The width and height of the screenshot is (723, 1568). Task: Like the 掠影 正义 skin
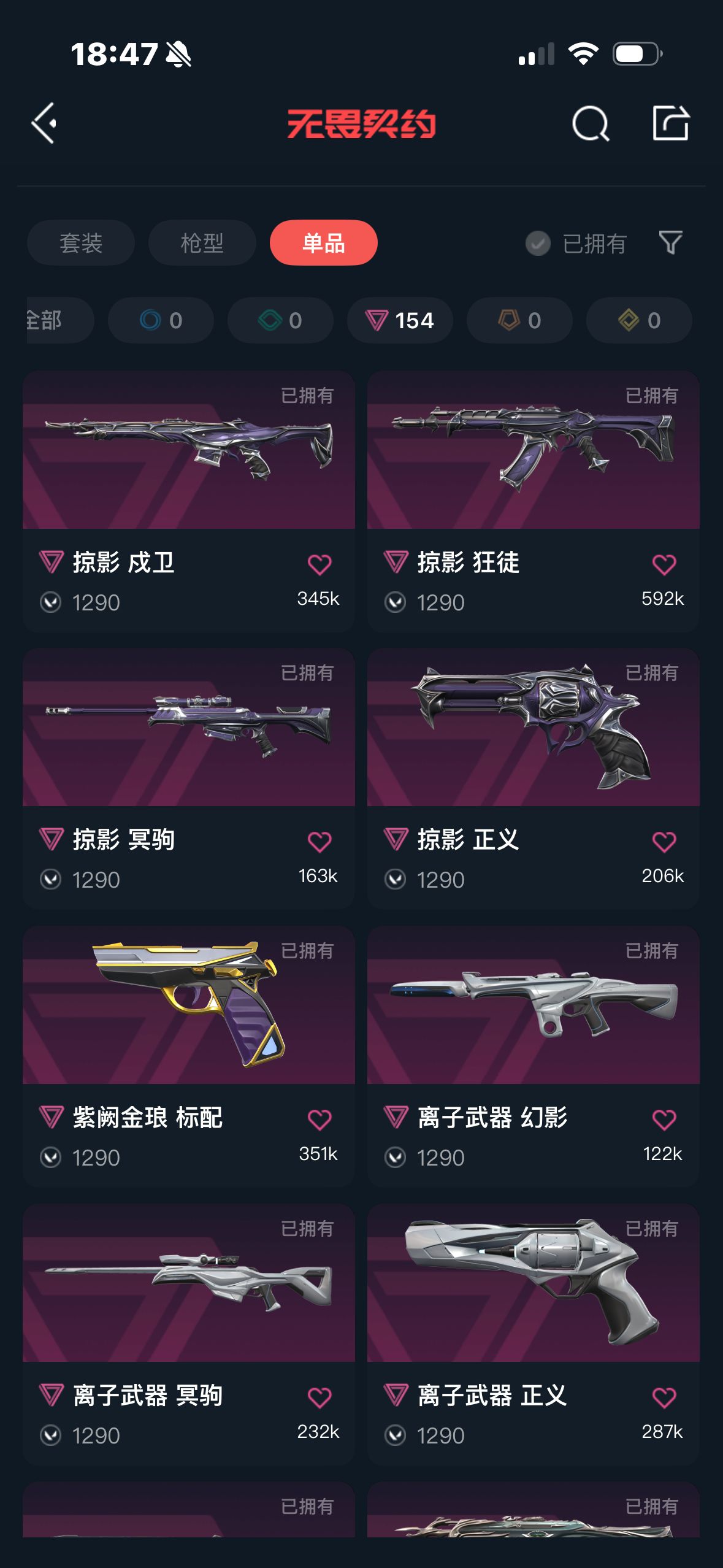tap(664, 842)
